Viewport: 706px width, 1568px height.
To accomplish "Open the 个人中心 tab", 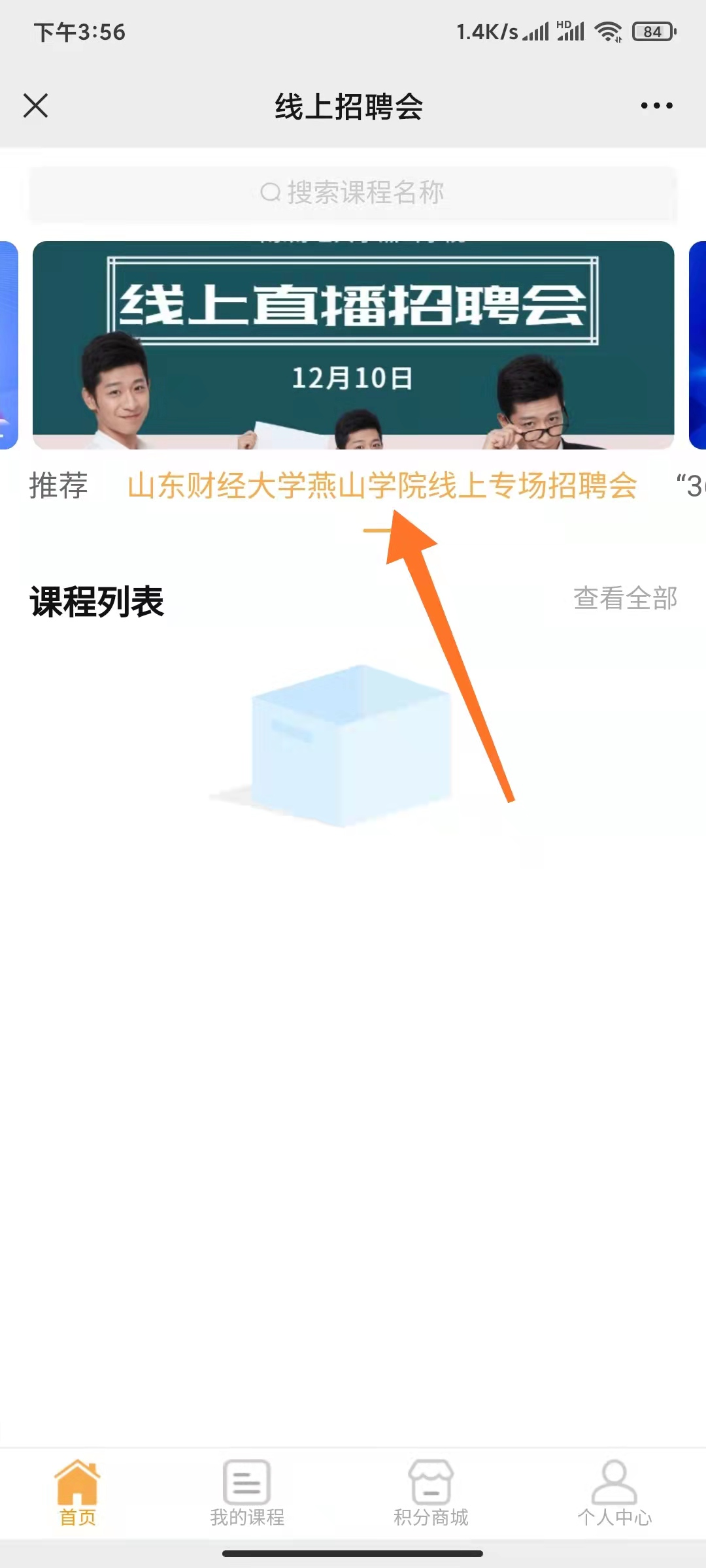I will [x=614, y=1492].
